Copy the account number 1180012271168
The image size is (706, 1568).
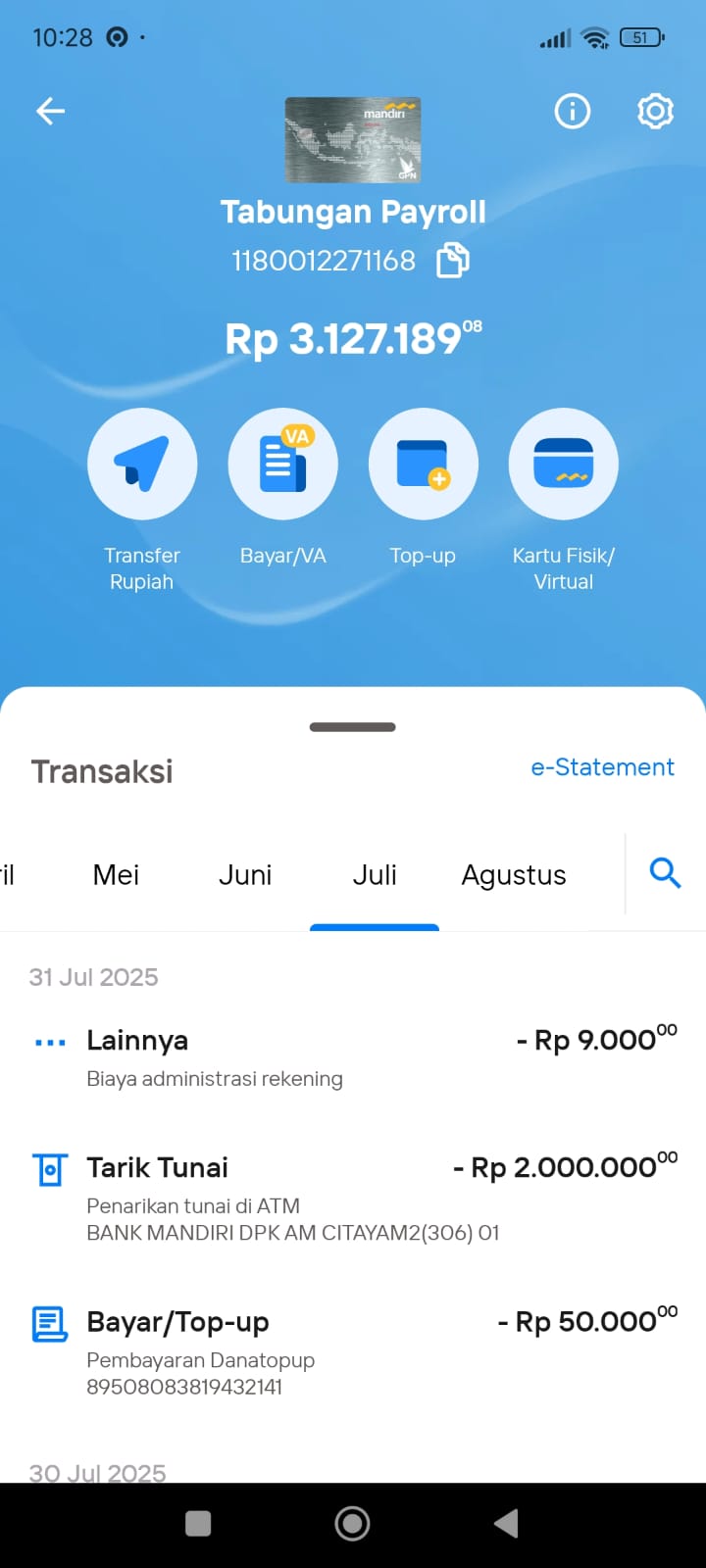[x=452, y=261]
